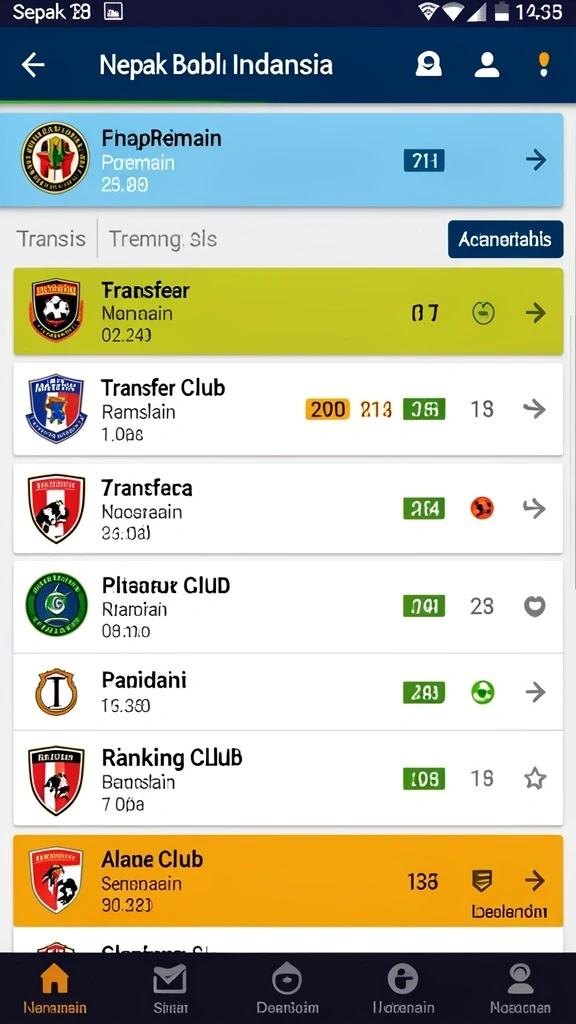Select the Nanamain home tab
Screen dimensions: 576x1024
point(55,989)
